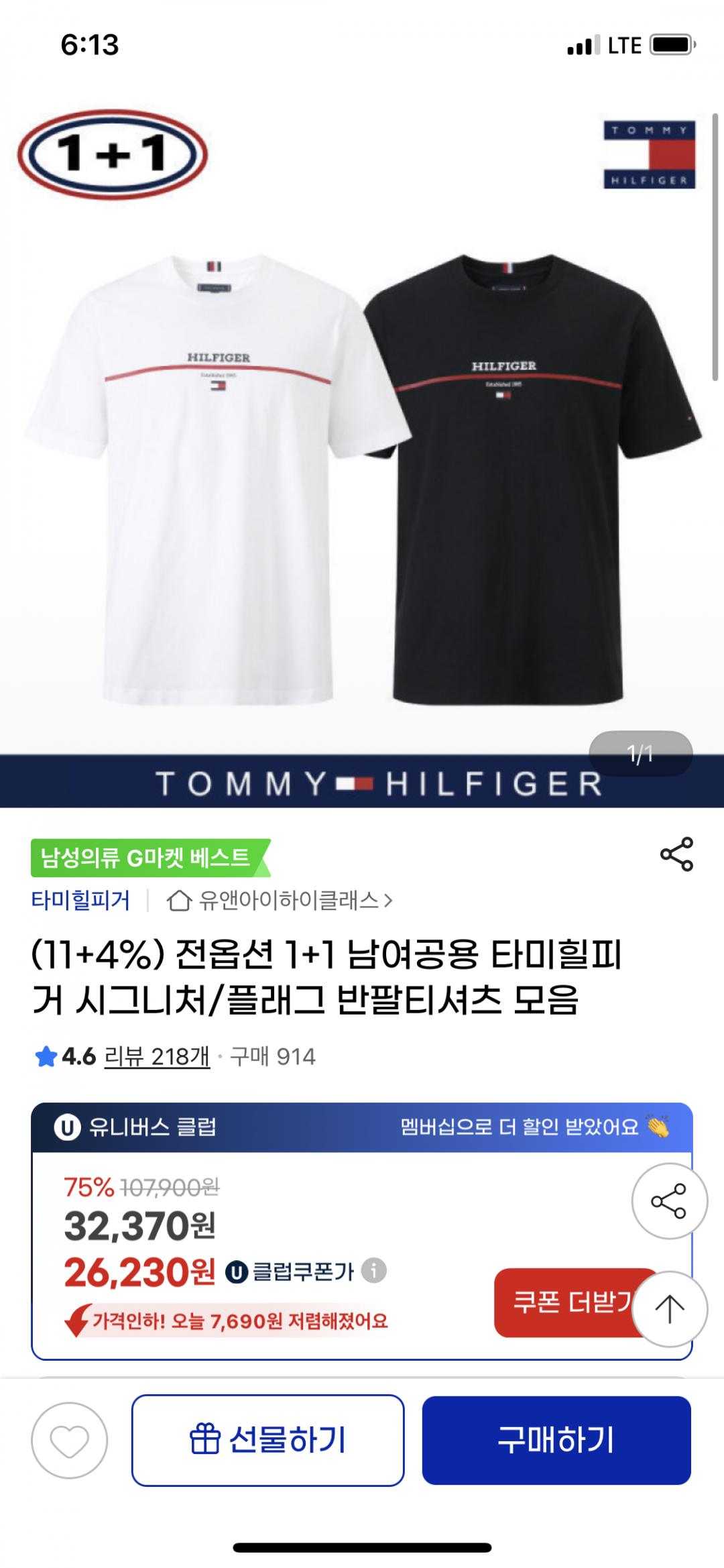Tap the 구매하기 purchase button
Image resolution: width=724 pixels, height=1568 pixels.
click(556, 1441)
